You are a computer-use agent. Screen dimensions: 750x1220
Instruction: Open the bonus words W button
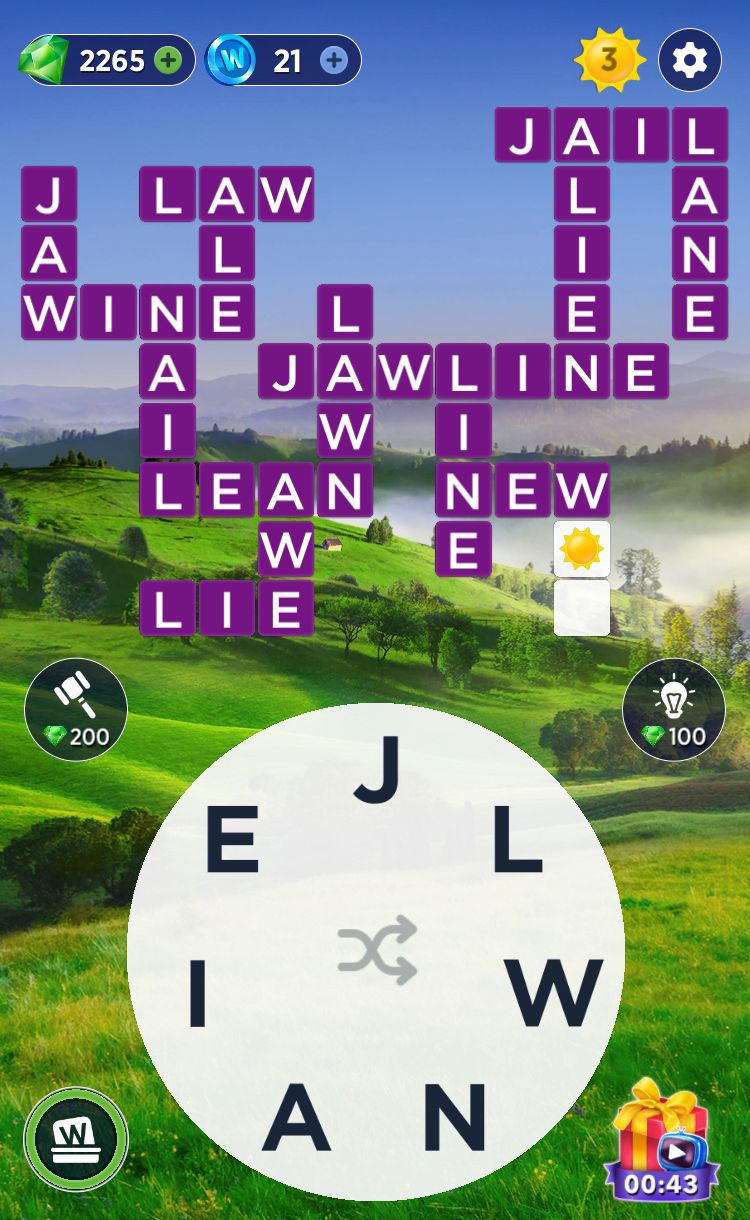point(76,1140)
